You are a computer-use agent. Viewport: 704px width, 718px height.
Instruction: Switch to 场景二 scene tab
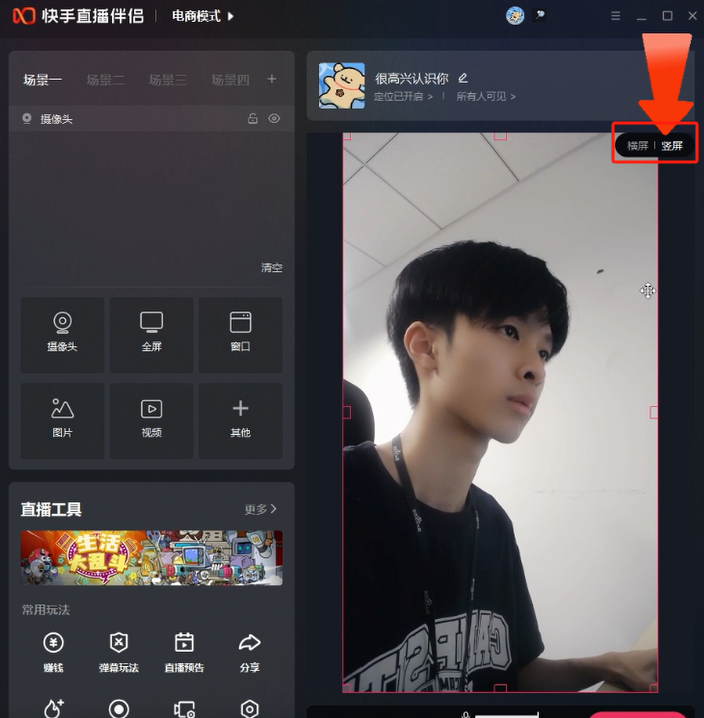[105, 80]
